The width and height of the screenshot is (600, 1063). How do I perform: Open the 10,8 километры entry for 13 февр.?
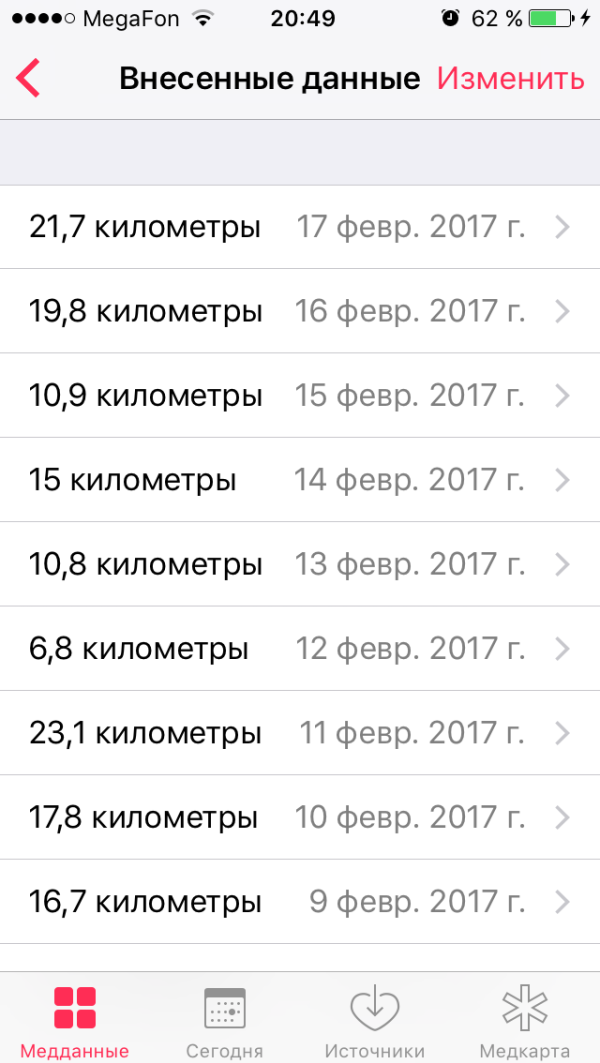click(x=300, y=565)
